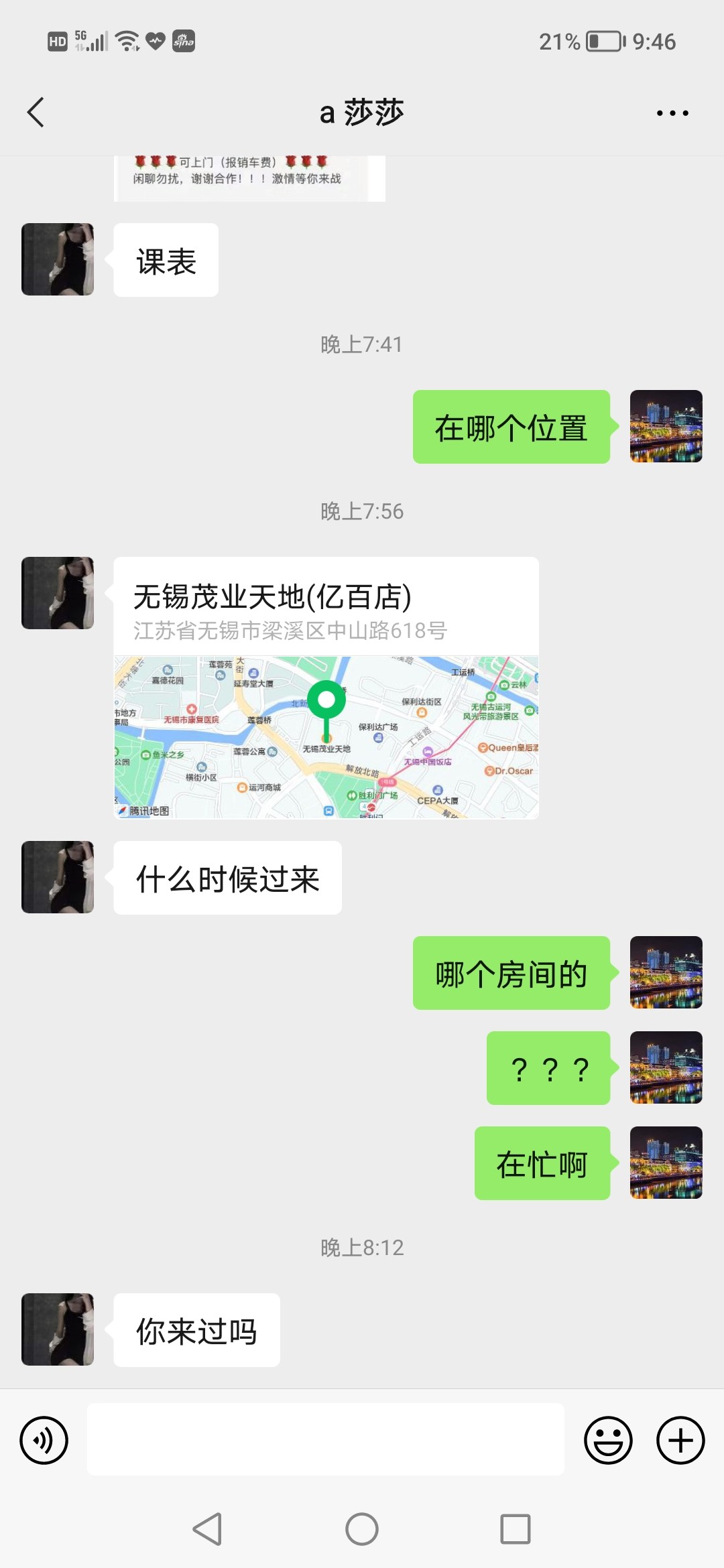Viewport: 724px width, 1568px height.
Task: Tap the 什么时候过来 message bubble
Action: pyautogui.click(x=228, y=878)
